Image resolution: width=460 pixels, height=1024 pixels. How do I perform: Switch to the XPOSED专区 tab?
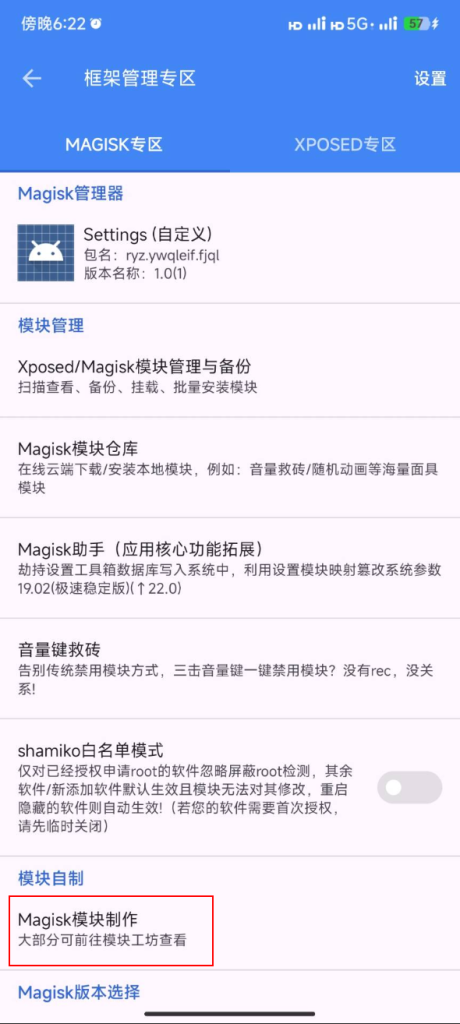pos(345,144)
